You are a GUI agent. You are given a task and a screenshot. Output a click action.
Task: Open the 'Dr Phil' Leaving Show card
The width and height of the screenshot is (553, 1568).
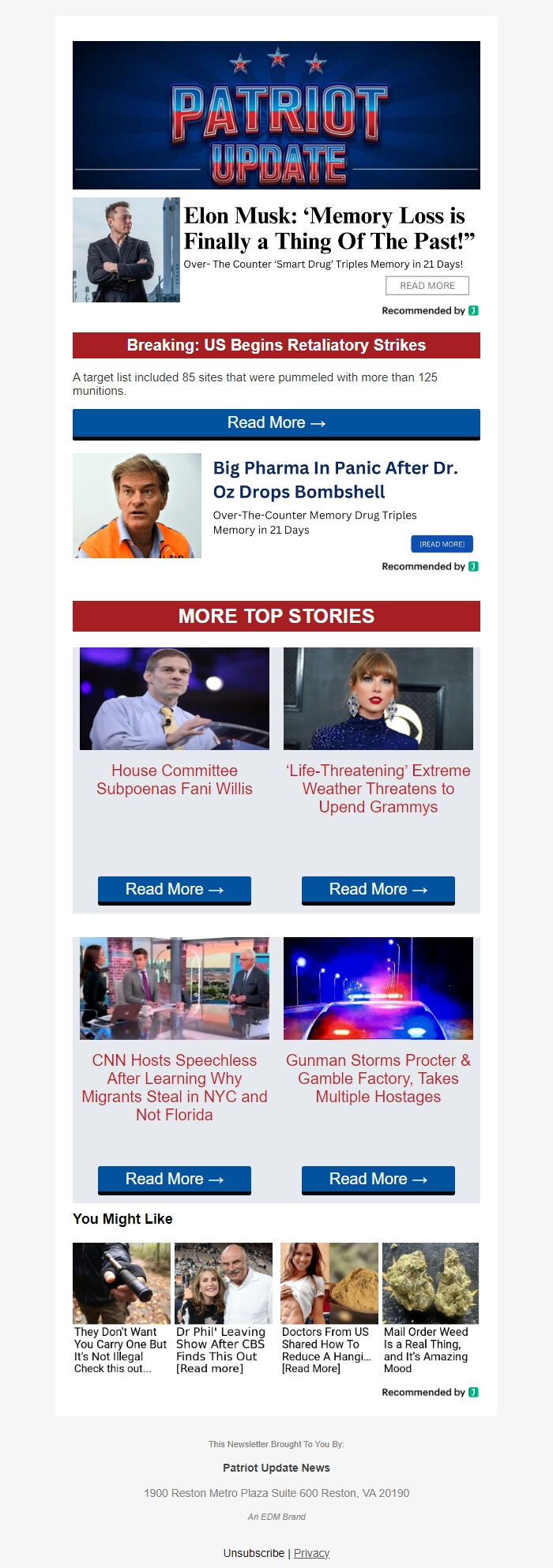pos(221,1349)
